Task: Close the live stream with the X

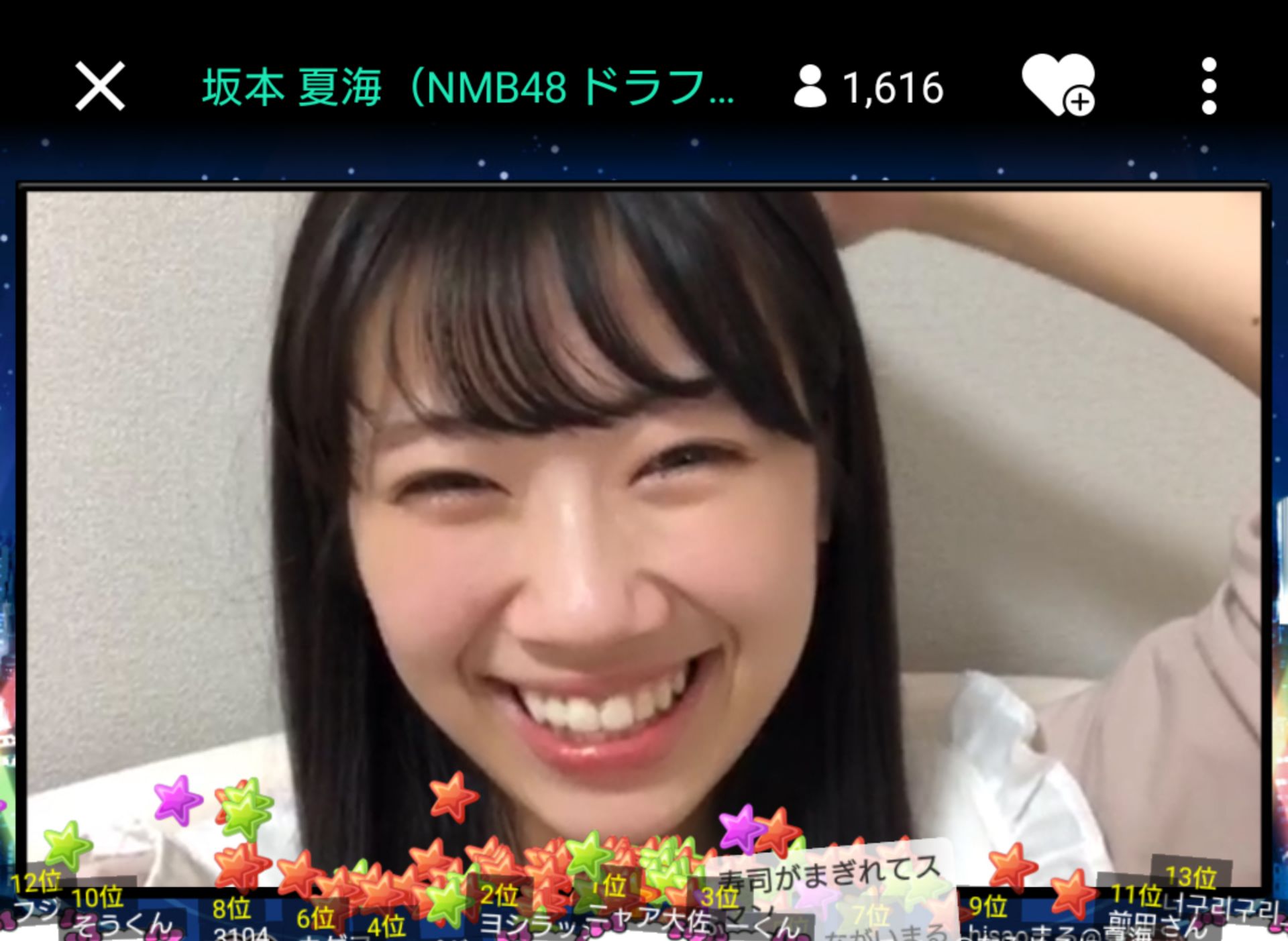Action: tap(100, 86)
